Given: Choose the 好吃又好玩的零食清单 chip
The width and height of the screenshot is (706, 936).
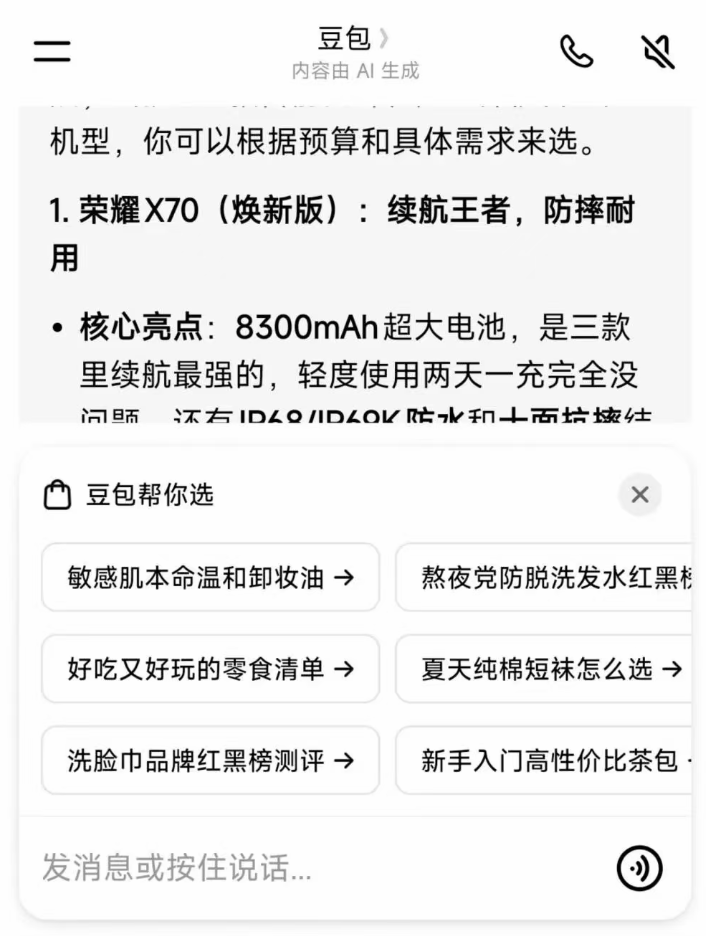Looking at the screenshot, I should tap(210, 669).
